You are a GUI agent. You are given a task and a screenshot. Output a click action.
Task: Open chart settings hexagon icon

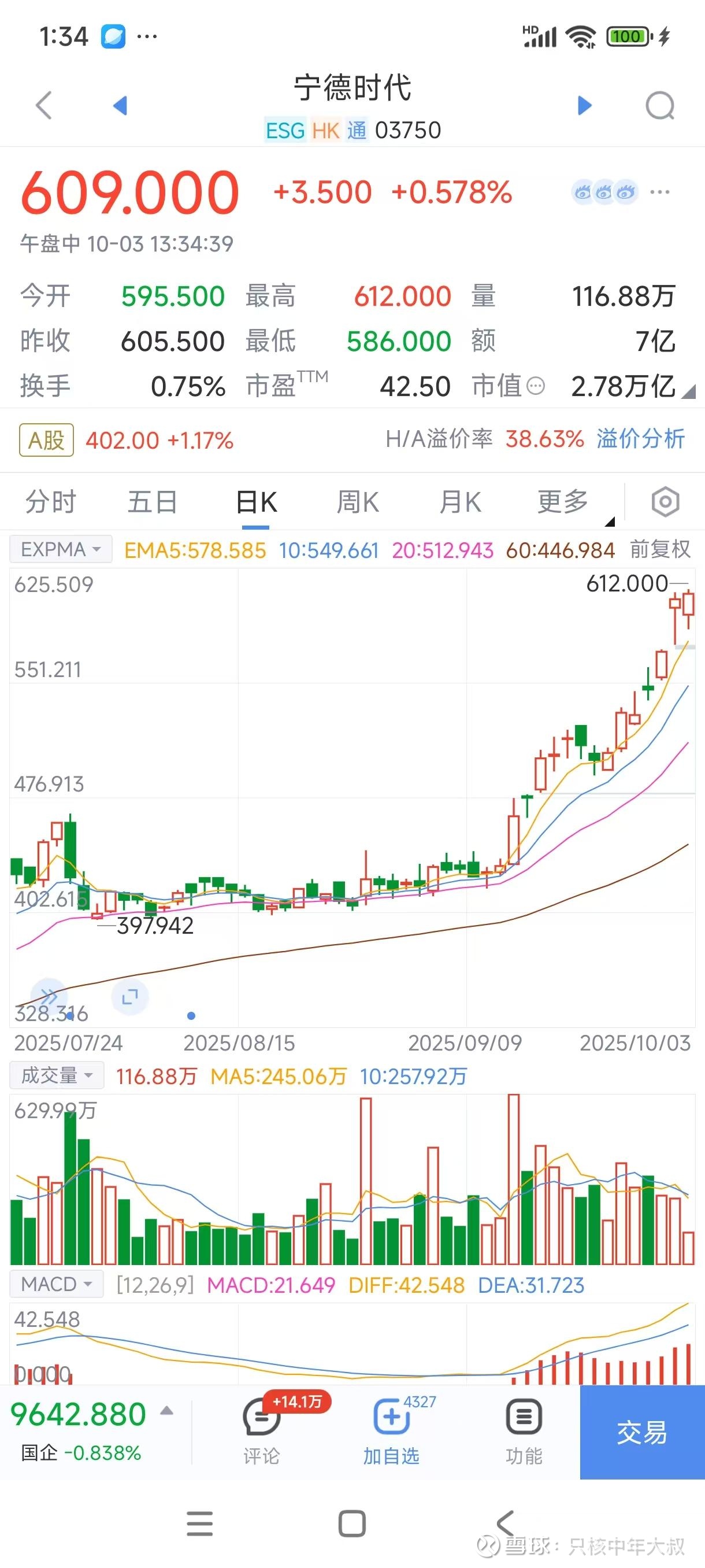click(x=666, y=503)
